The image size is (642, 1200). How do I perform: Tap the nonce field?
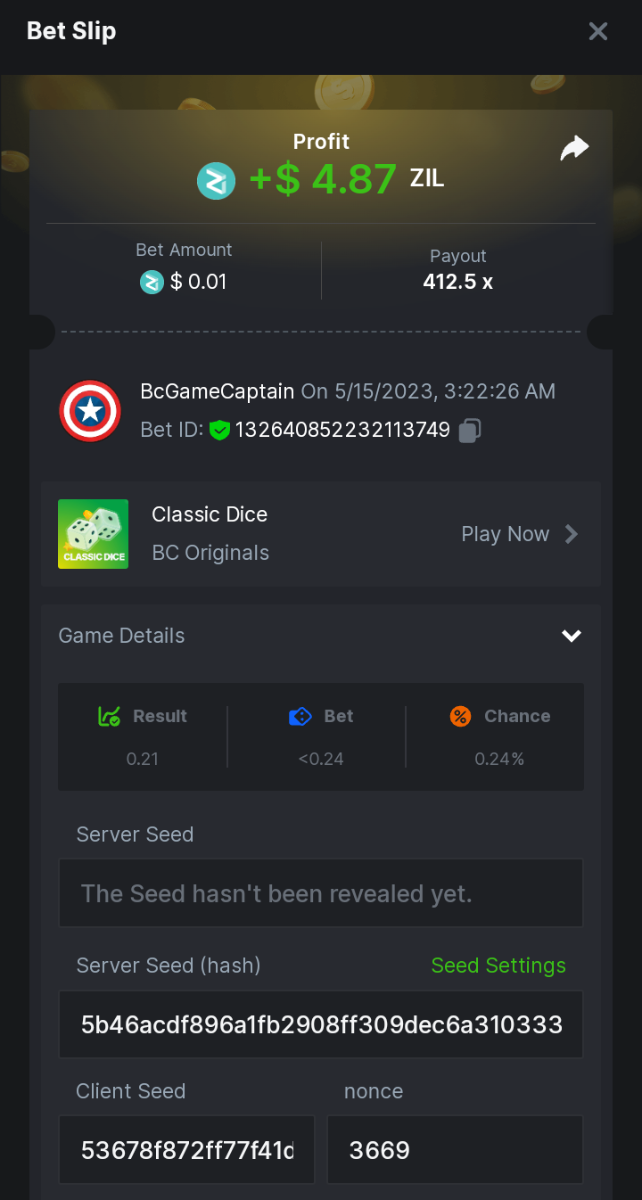pos(455,1150)
